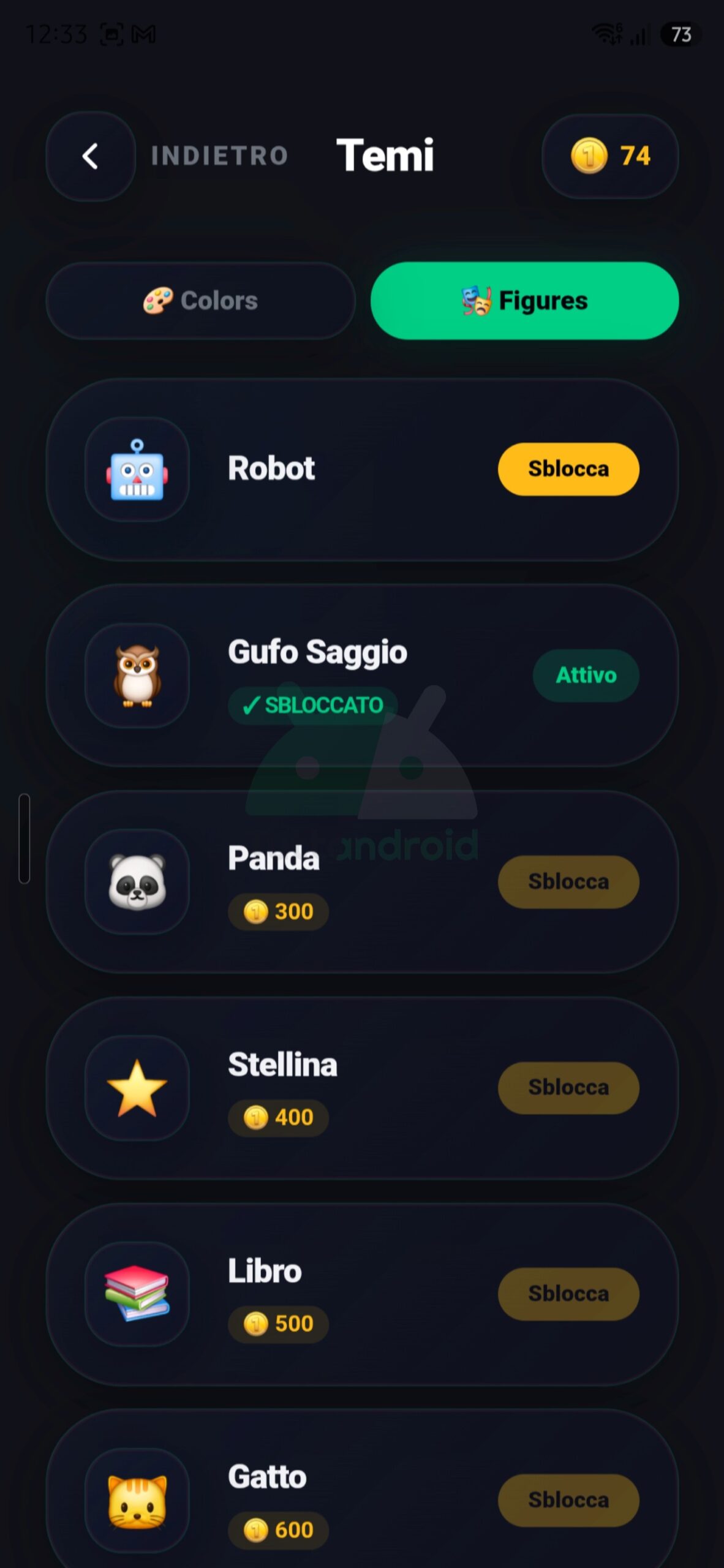The width and height of the screenshot is (724, 1568).
Task: Unlock the Panda theme for 300
Action: point(568,881)
